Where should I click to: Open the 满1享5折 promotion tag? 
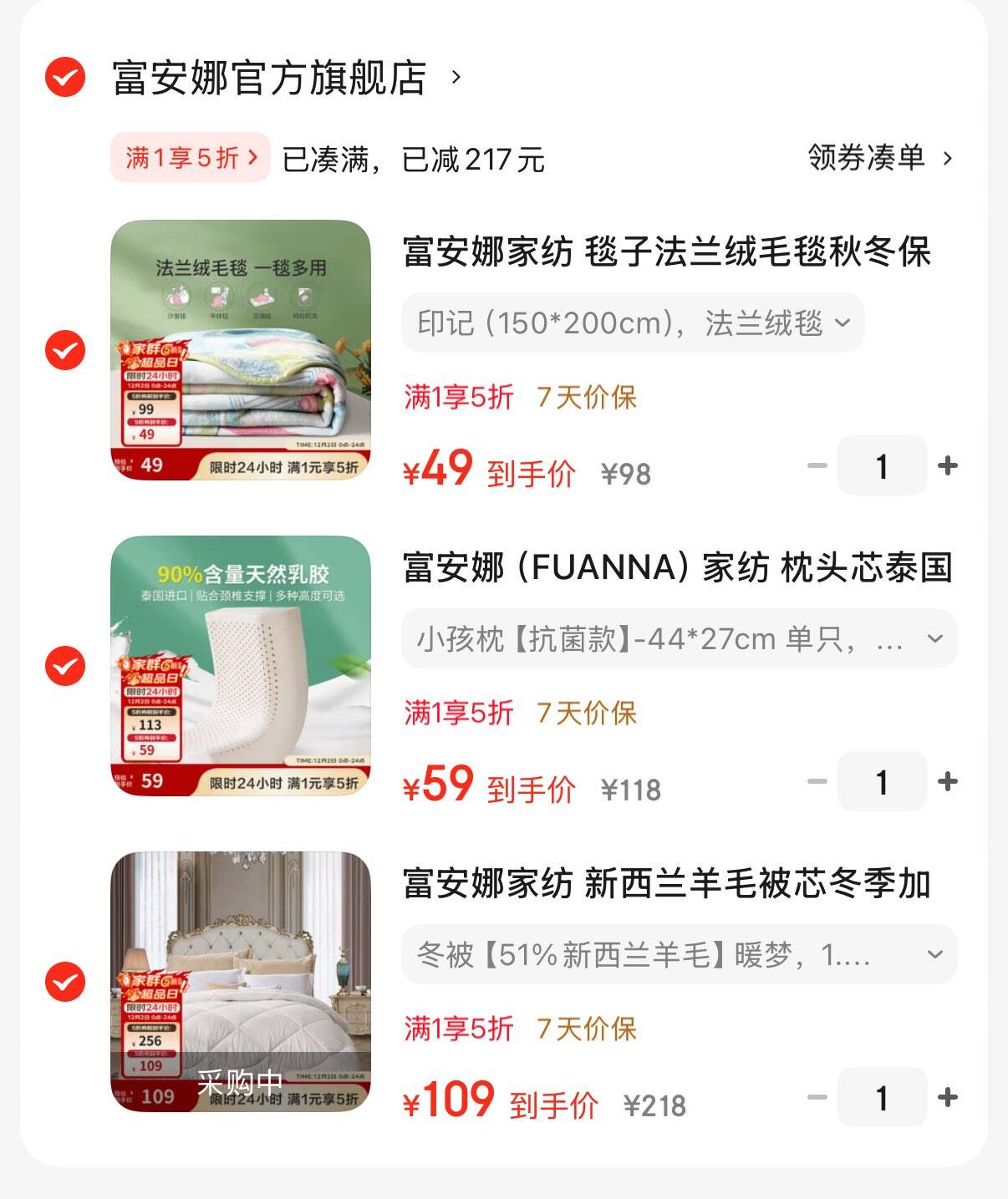[x=191, y=157]
